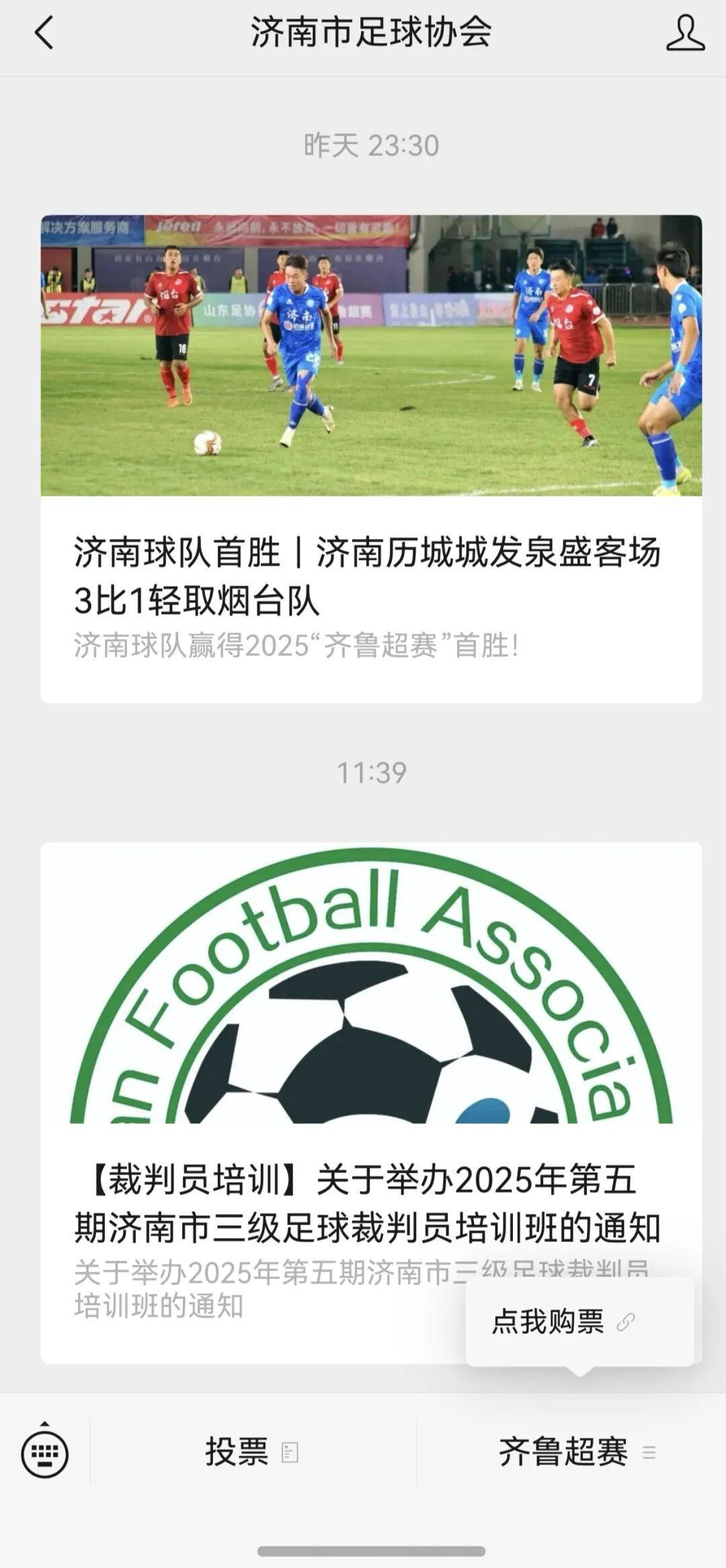Open the account profile icon
Viewport: 726px width, 1568px height.
click(x=685, y=33)
